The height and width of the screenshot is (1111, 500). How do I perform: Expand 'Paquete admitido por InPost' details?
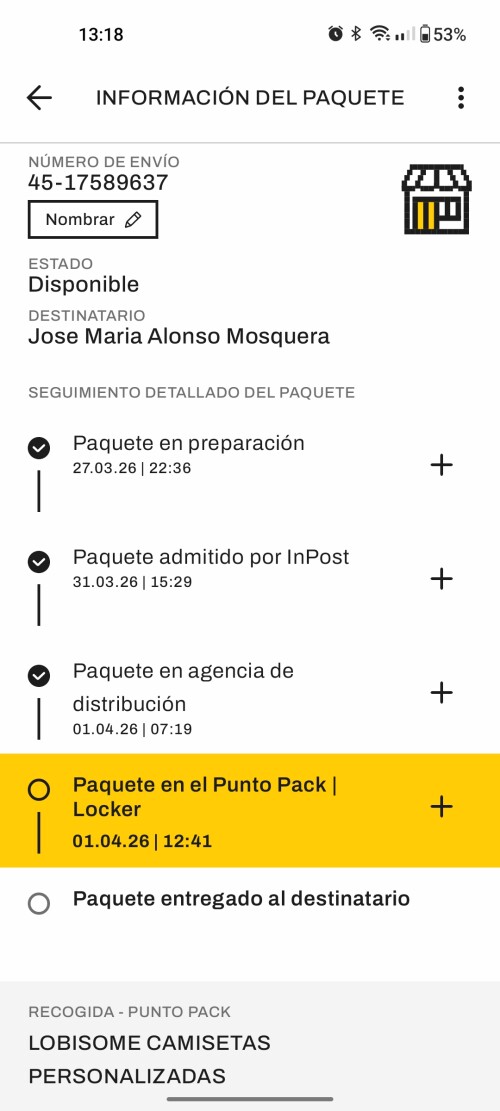pos(441,579)
